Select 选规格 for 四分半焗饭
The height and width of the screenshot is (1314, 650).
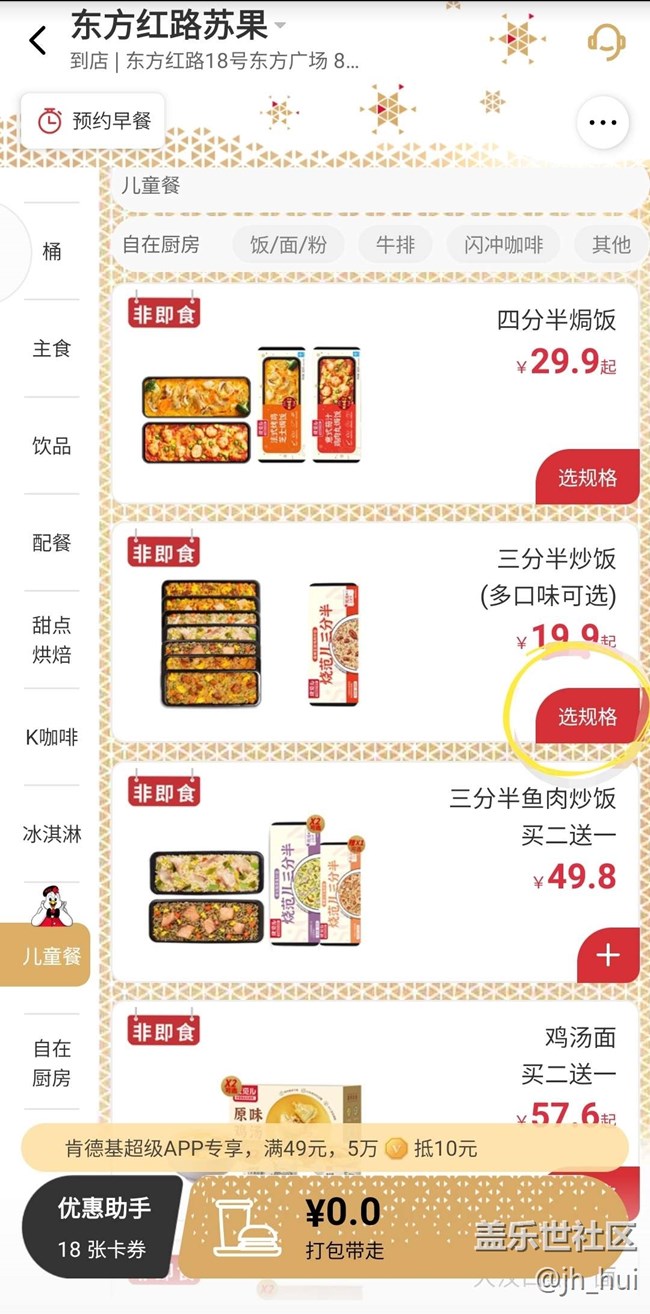click(x=587, y=478)
